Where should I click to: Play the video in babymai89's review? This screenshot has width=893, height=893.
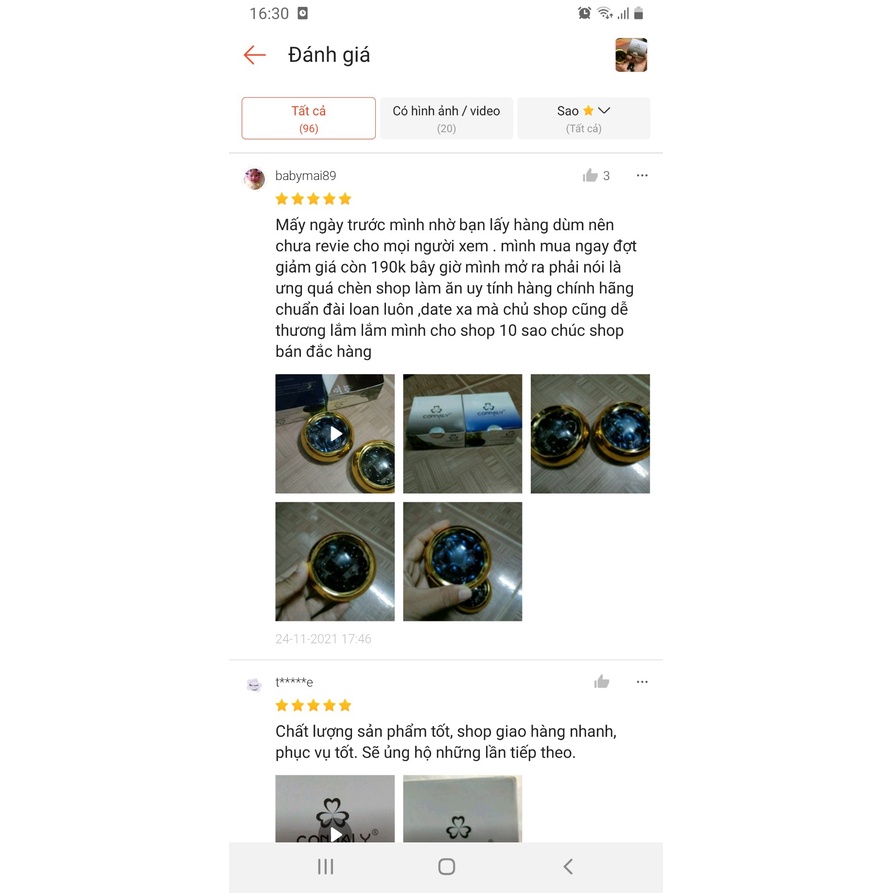pos(335,433)
